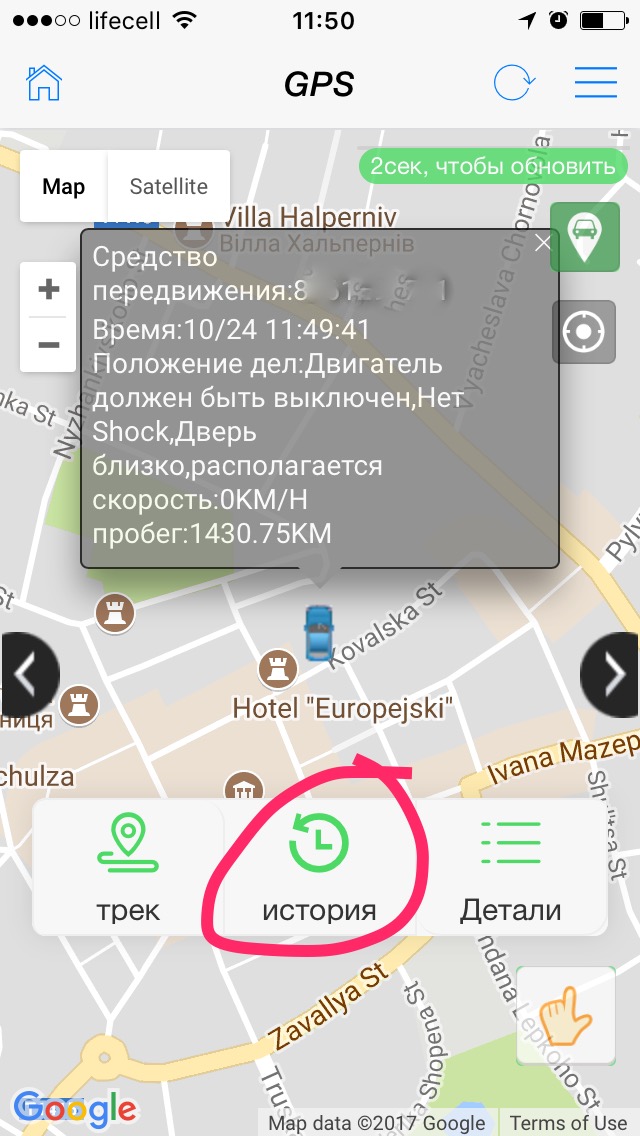Go to the home screen icon
640x1136 pixels.
click(x=44, y=82)
